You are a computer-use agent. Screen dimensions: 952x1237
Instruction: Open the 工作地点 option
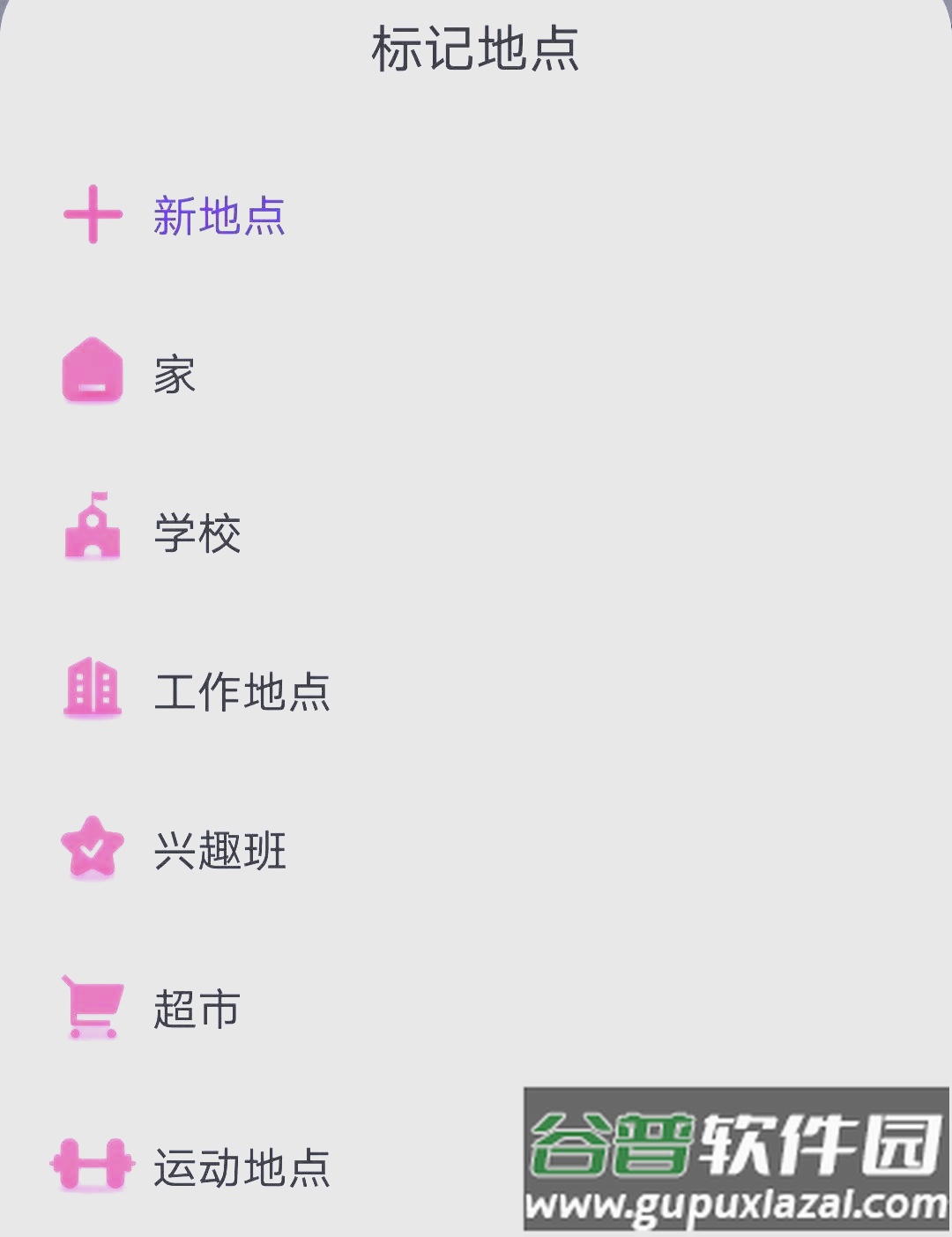(x=242, y=692)
